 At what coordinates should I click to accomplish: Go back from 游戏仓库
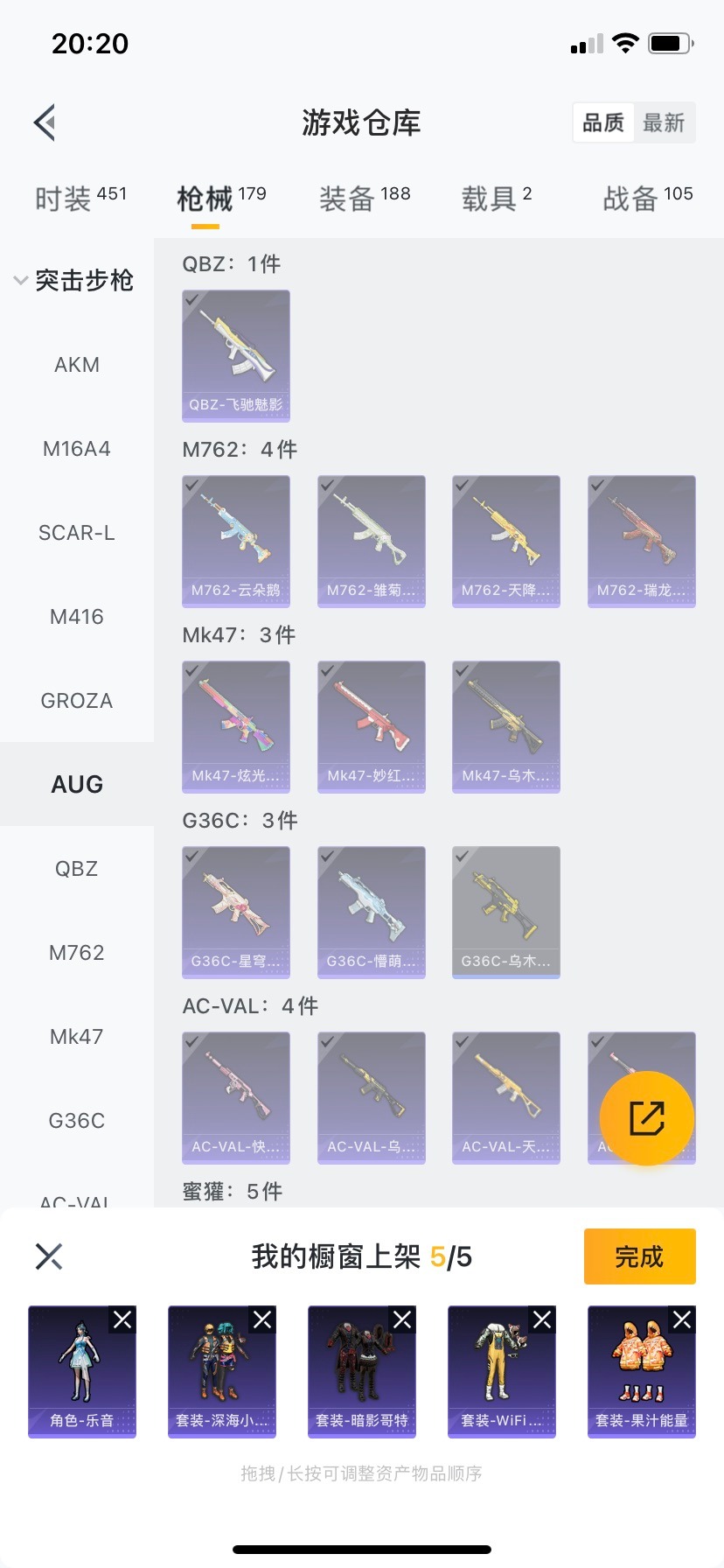click(x=45, y=122)
